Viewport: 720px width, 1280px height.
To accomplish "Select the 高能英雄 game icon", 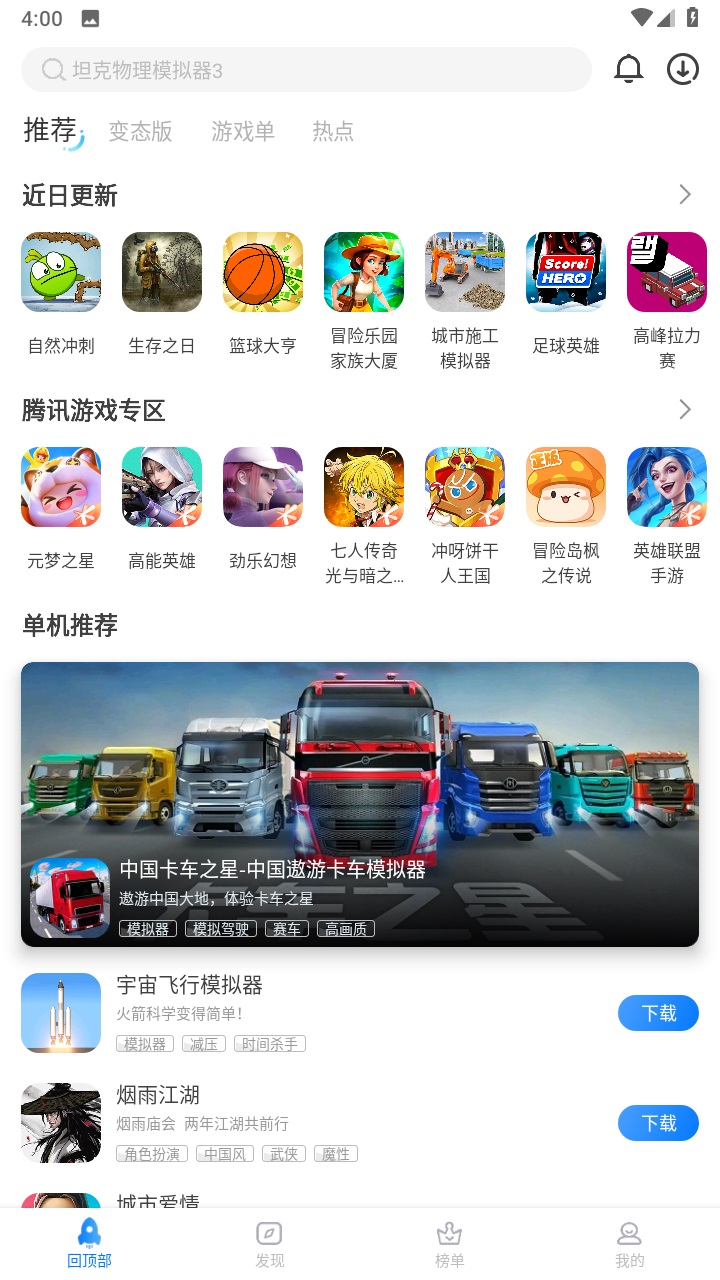I will tap(161, 486).
